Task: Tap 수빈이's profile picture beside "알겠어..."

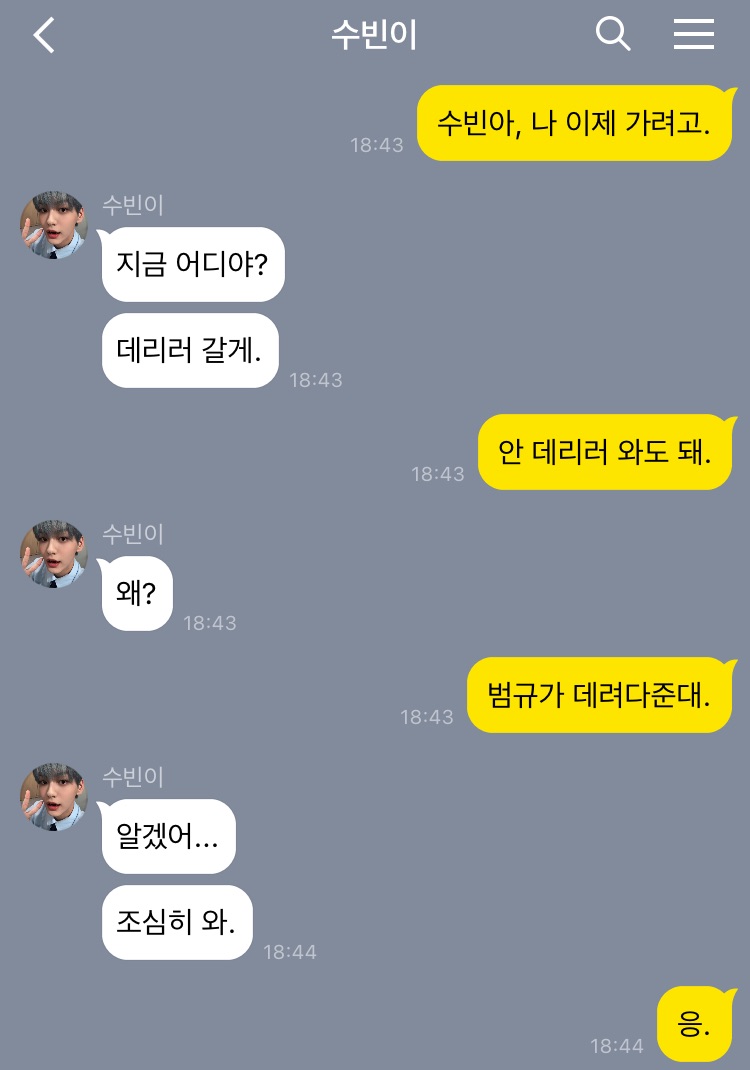Action: [54, 797]
